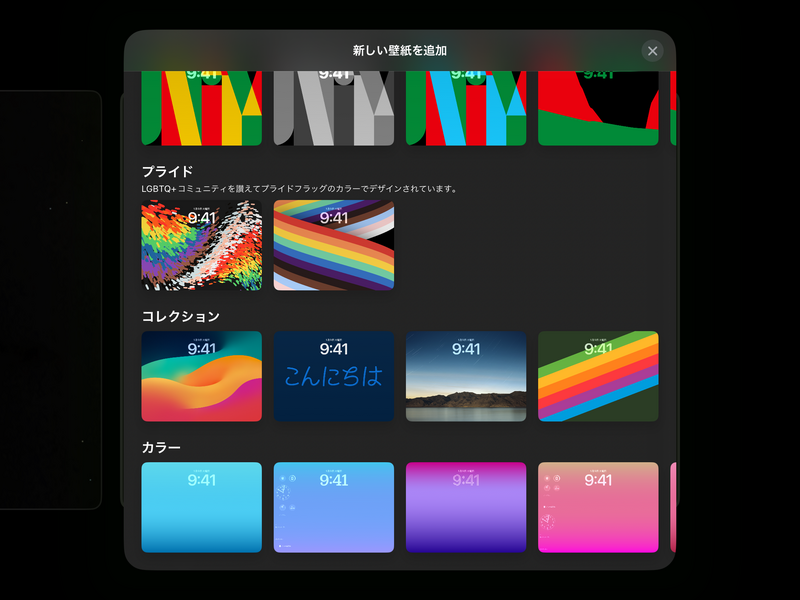
Task: Select the orange wave collection wallpaper
Action: [x=202, y=376]
